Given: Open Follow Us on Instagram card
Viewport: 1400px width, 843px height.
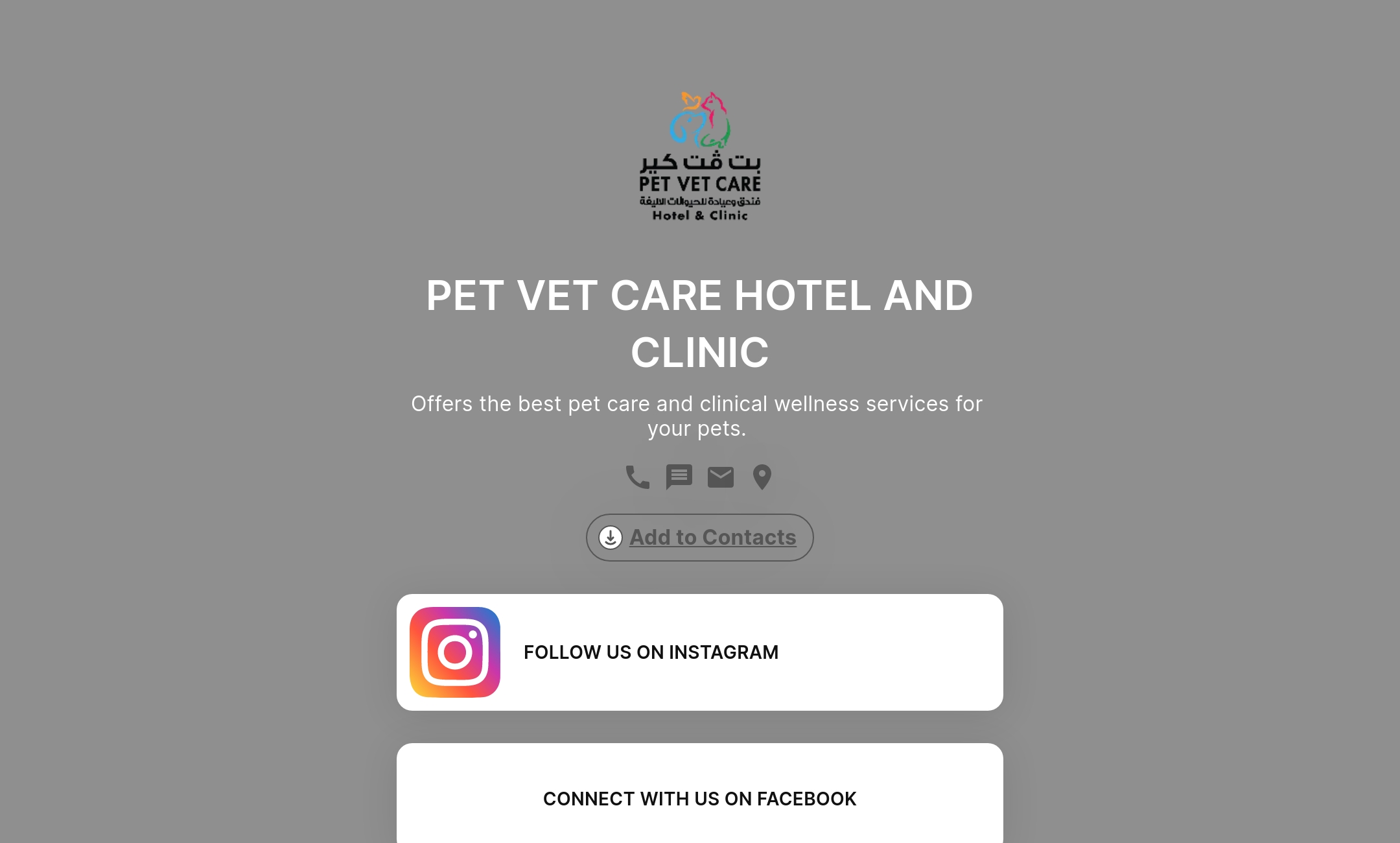Looking at the screenshot, I should pyautogui.click(x=700, y=652).
